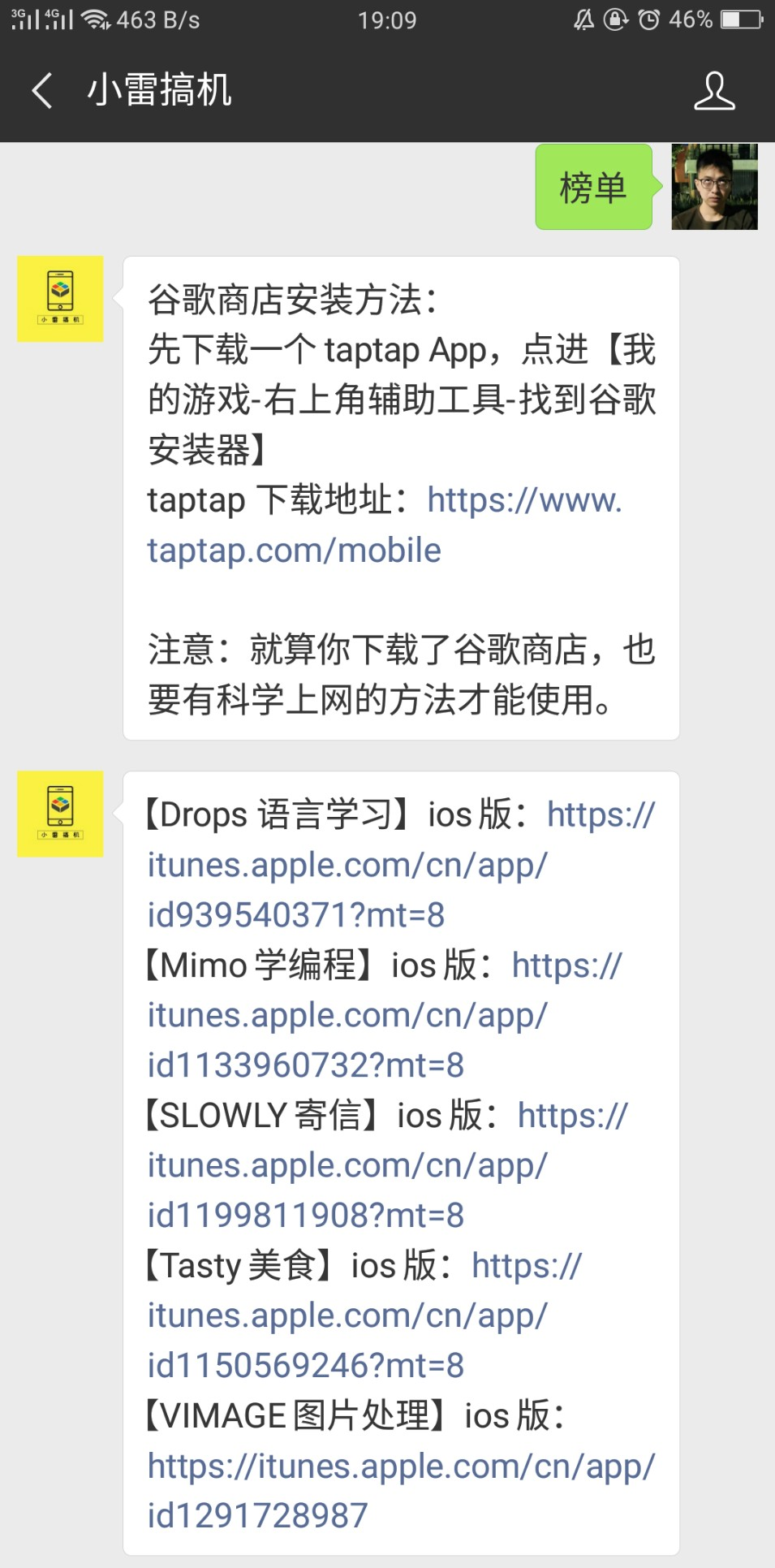Open the Tasty 美食 iTunes link
Image resolution: width=775 pixels, height=1568 pixels.
tap(347, 1316)
